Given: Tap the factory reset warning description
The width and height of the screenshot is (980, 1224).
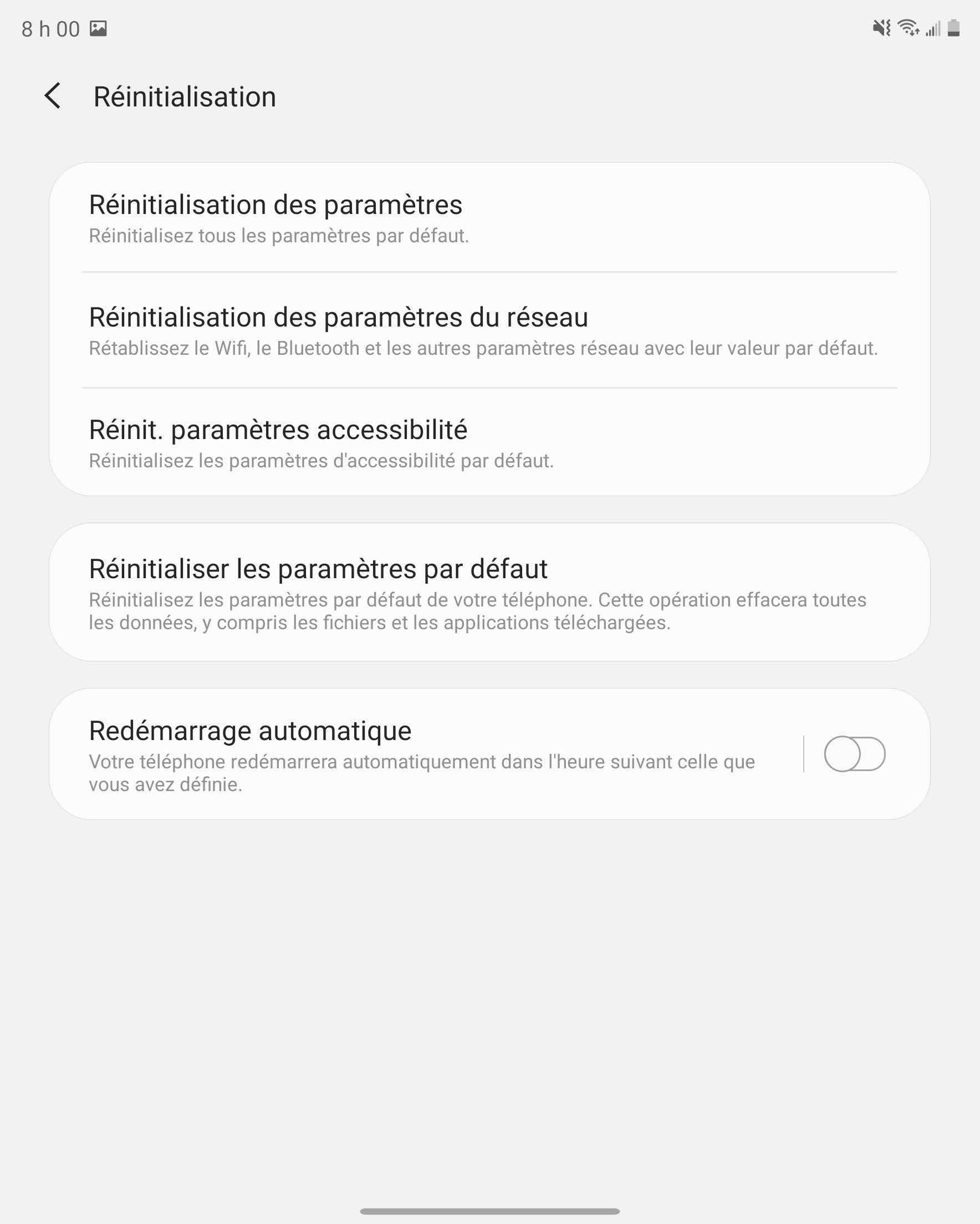Looking at the screenshot, I should (477, 611).
